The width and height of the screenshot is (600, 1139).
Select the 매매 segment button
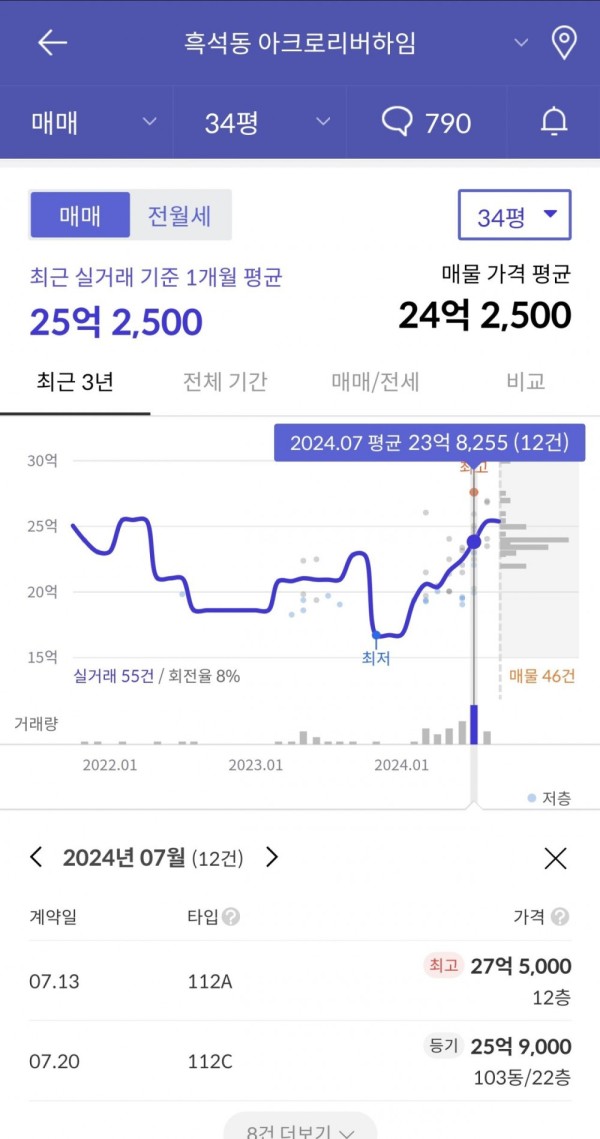(x=80, y=216)
